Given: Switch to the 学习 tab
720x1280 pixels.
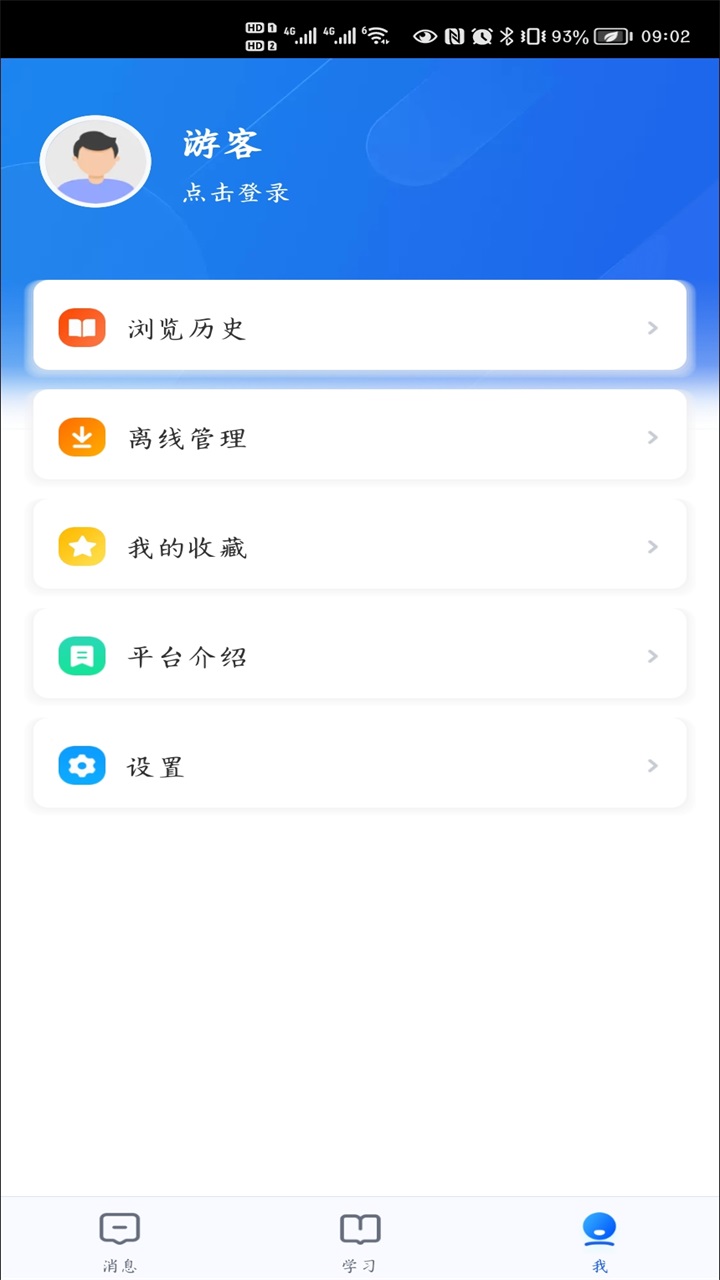Looking at the screenshot, I should (360, 1240).
